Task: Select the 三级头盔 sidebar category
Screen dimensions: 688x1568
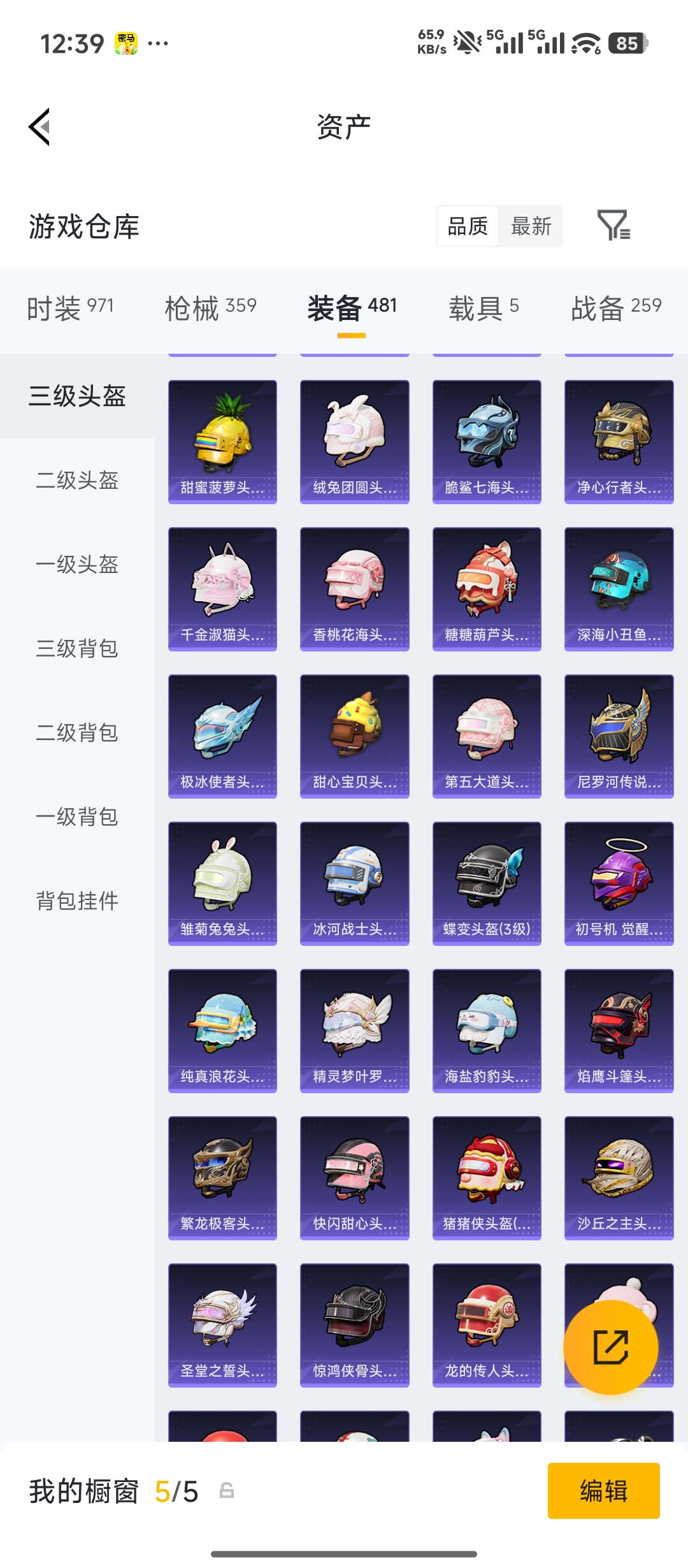Action: pos(78,396)
